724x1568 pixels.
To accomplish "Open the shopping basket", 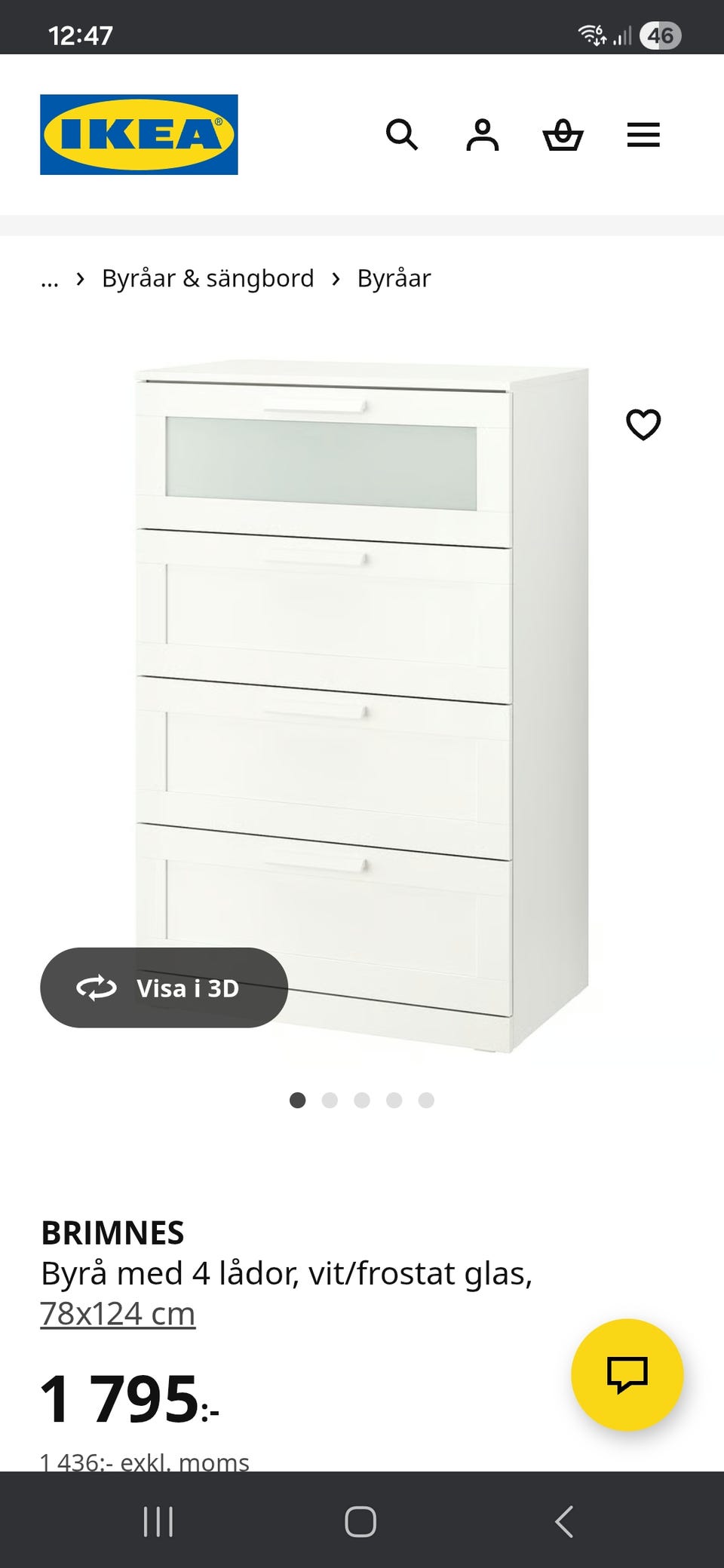I will (563, 135).
